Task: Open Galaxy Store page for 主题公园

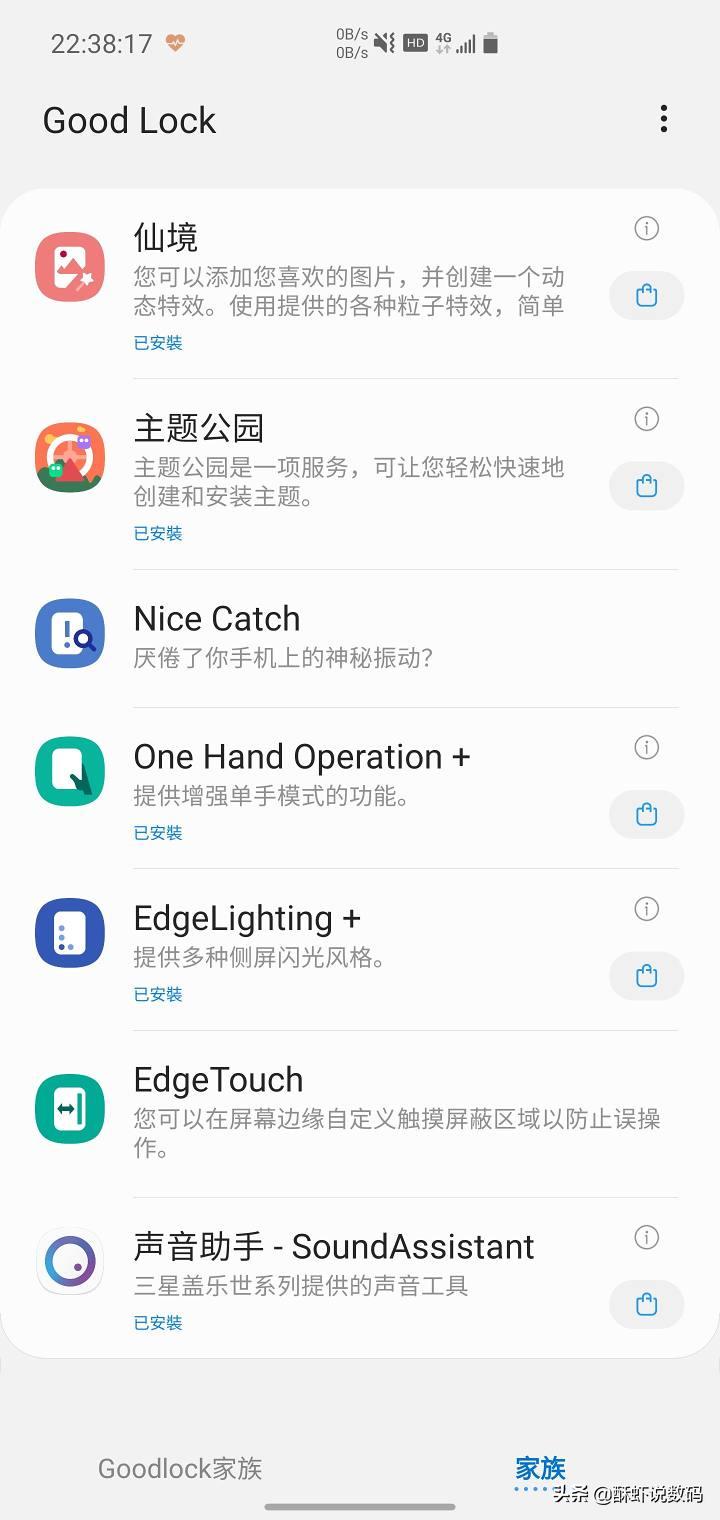Action: (646, 486)
